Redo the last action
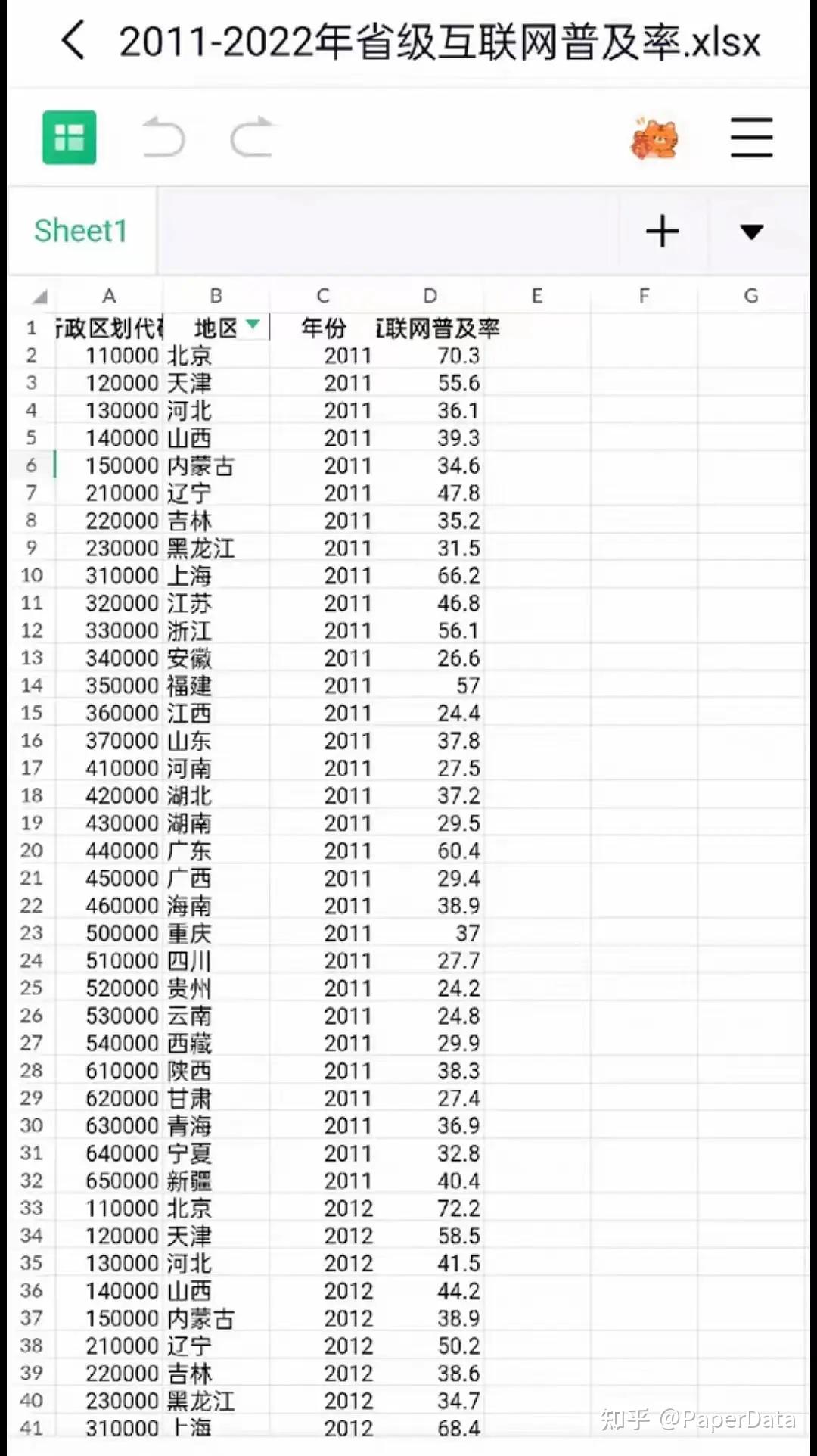Screen dimensions: 817x1456 252,137
